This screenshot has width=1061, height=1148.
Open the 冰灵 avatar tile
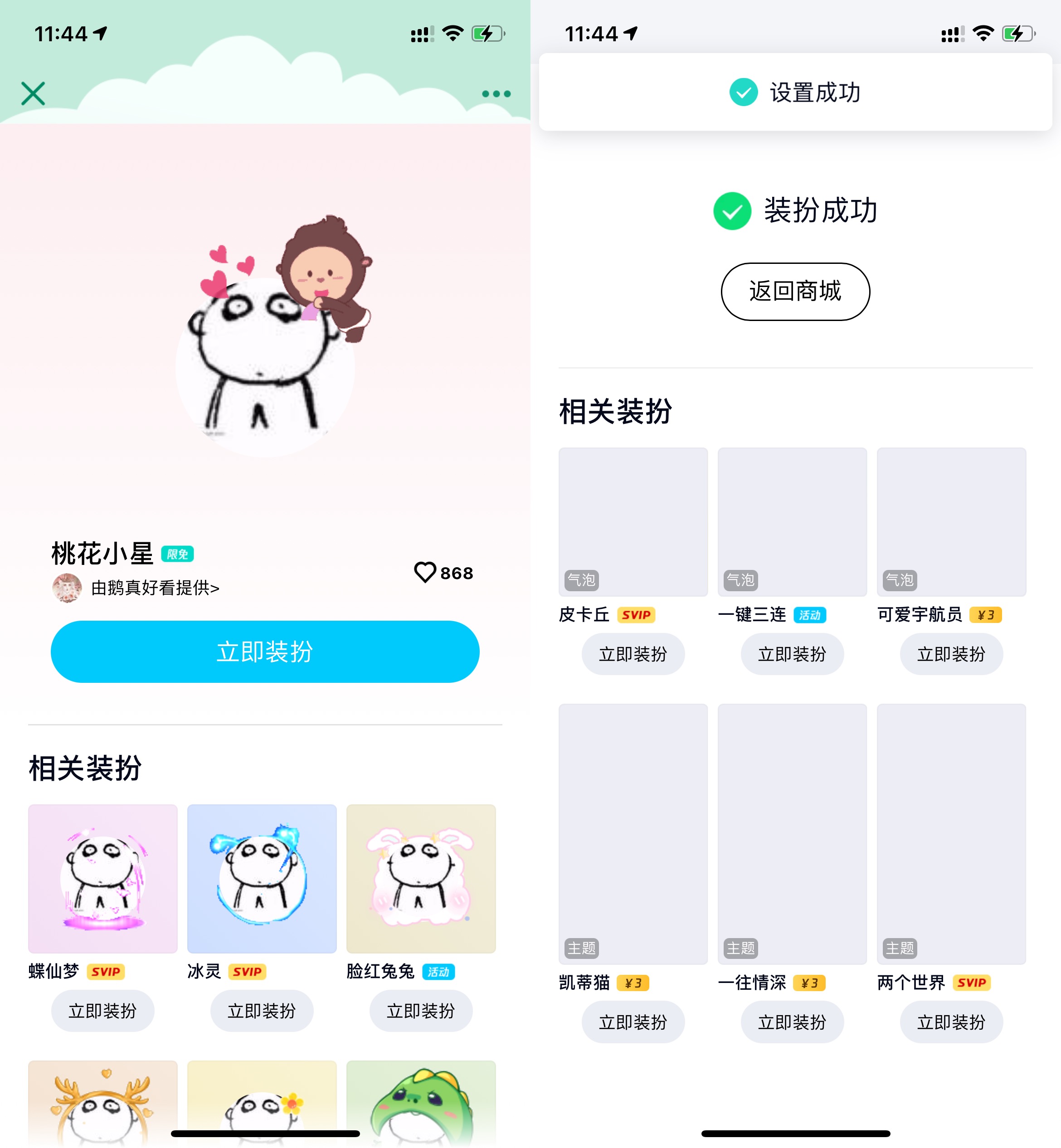click(x=262, y=878)
